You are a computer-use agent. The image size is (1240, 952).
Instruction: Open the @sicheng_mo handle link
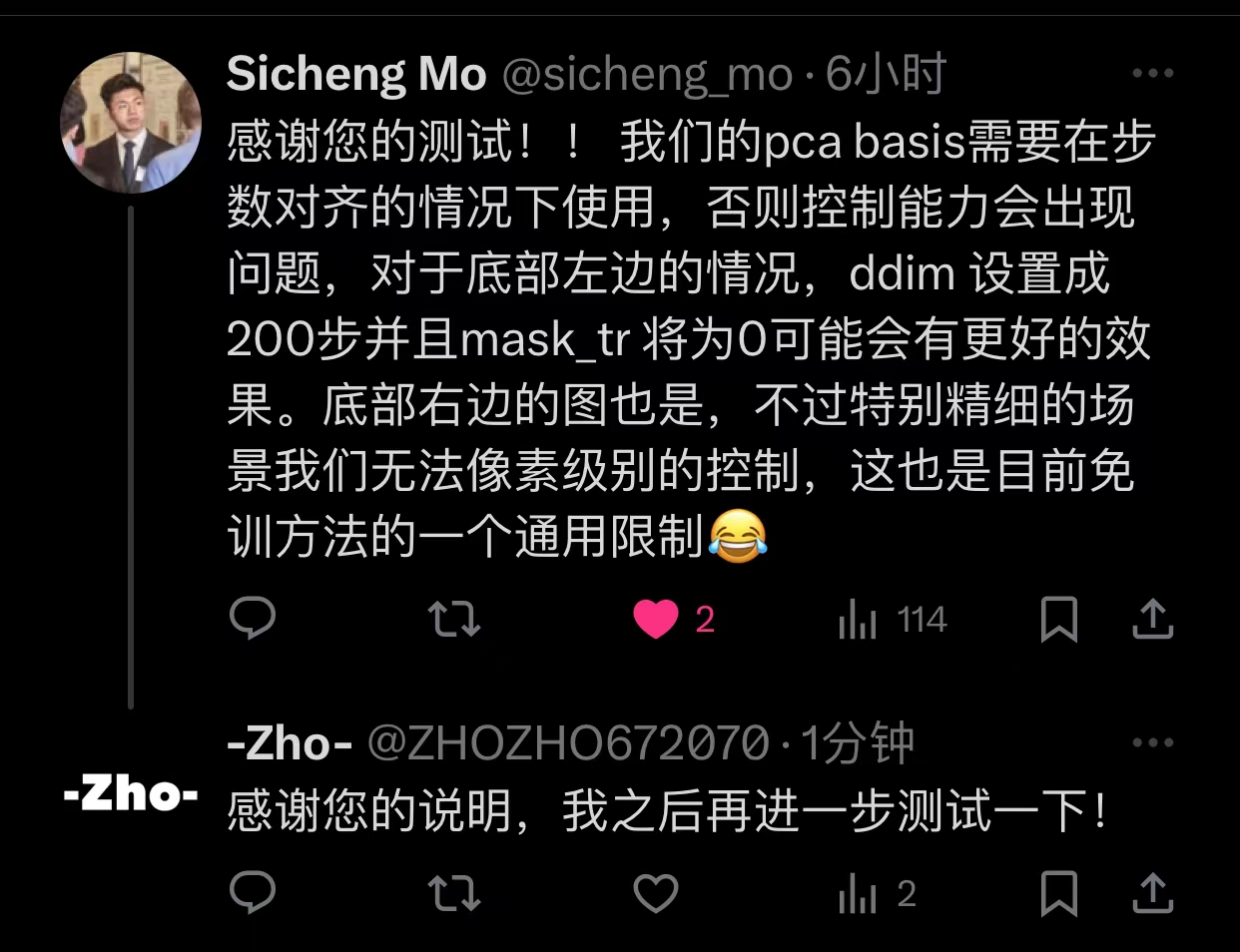tap(647, 75)
